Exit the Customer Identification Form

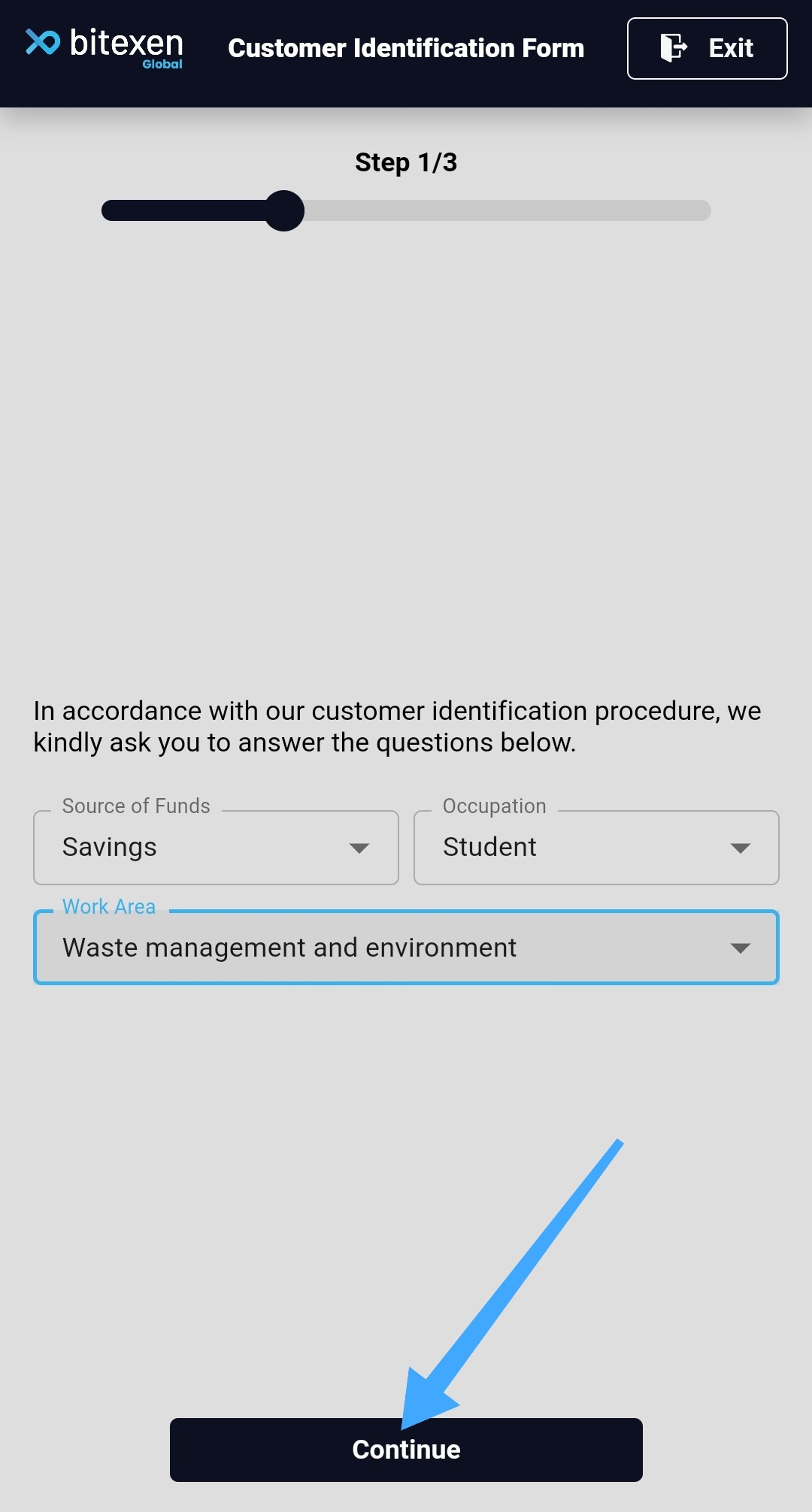(707, 49)
